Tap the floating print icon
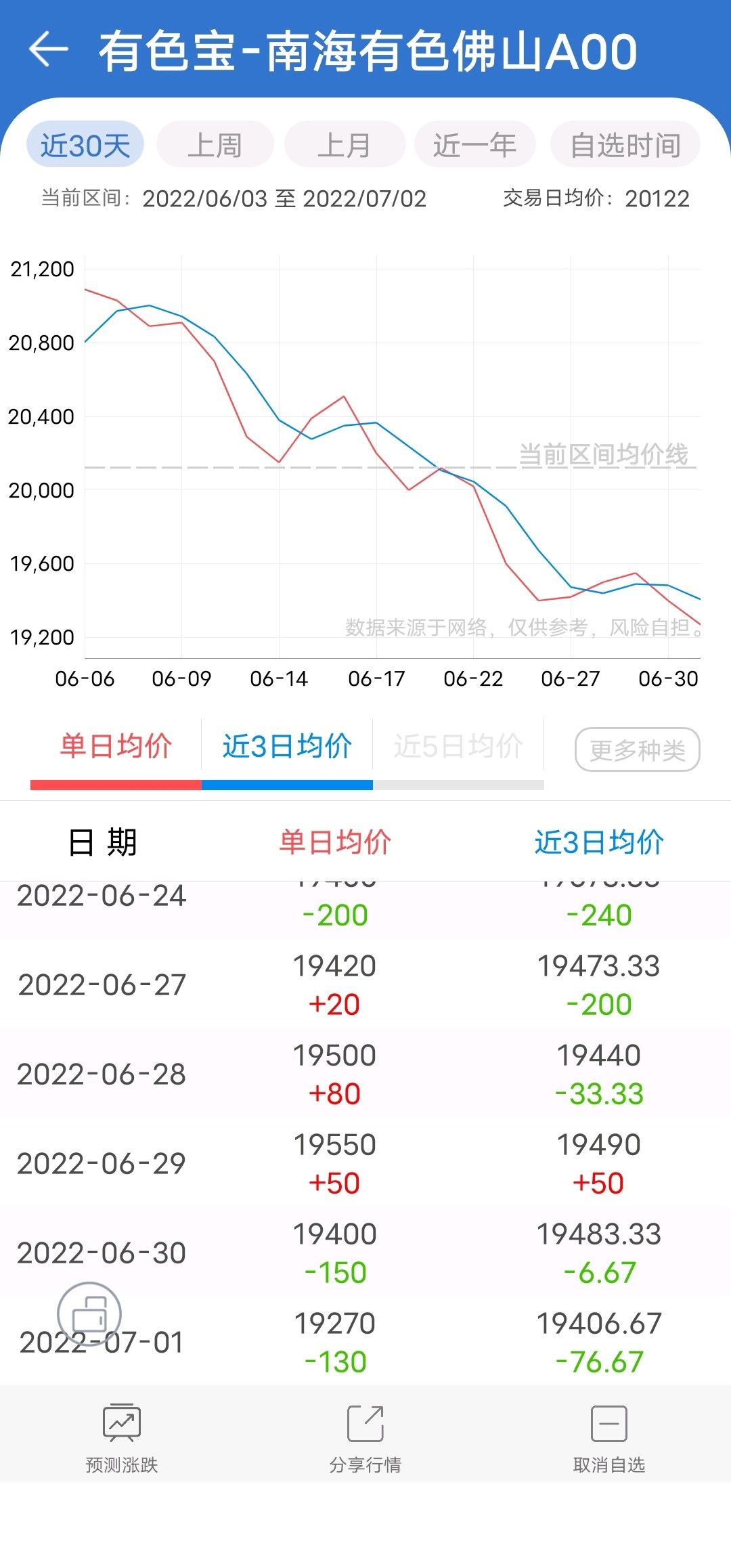 coord(89,1314)
